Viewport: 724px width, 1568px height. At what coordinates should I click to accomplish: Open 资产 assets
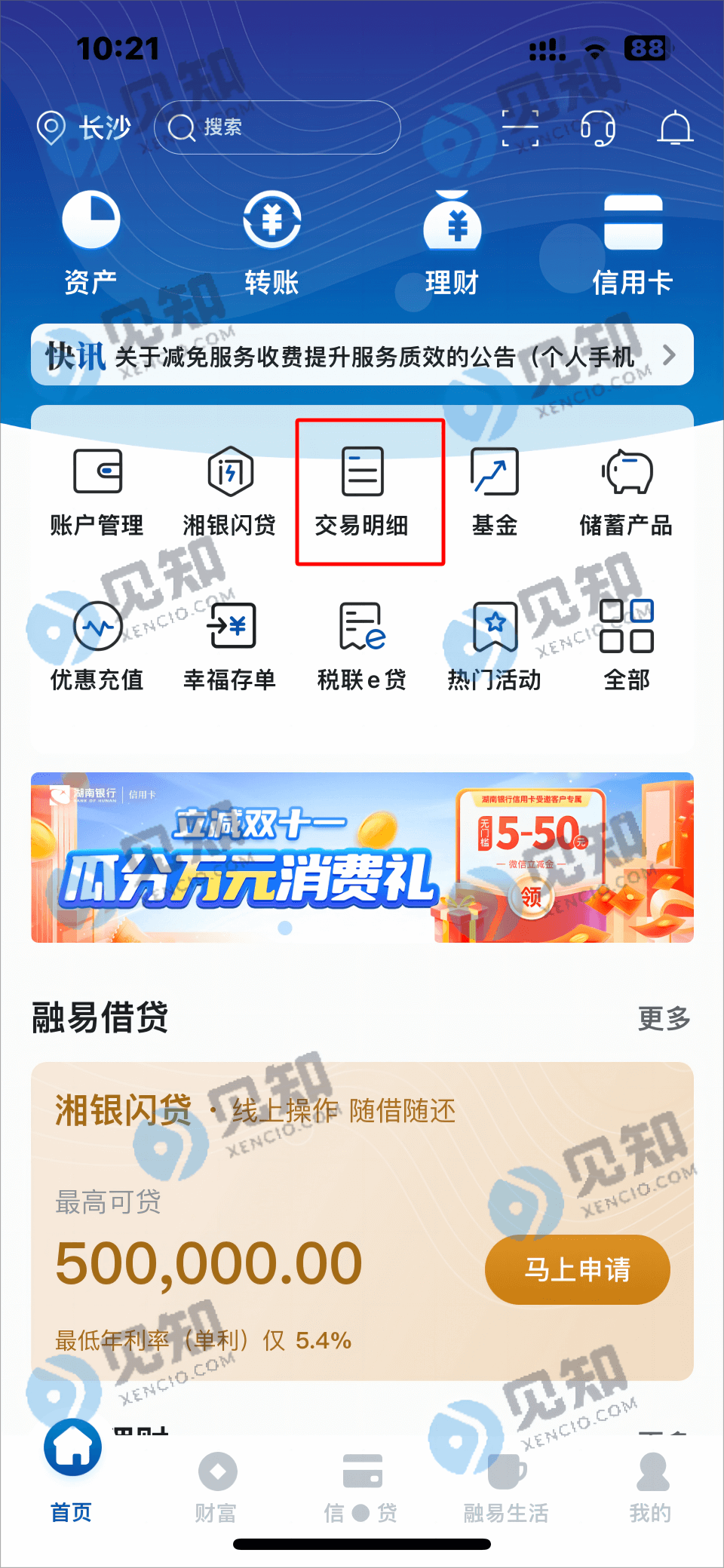pos(90,241)
